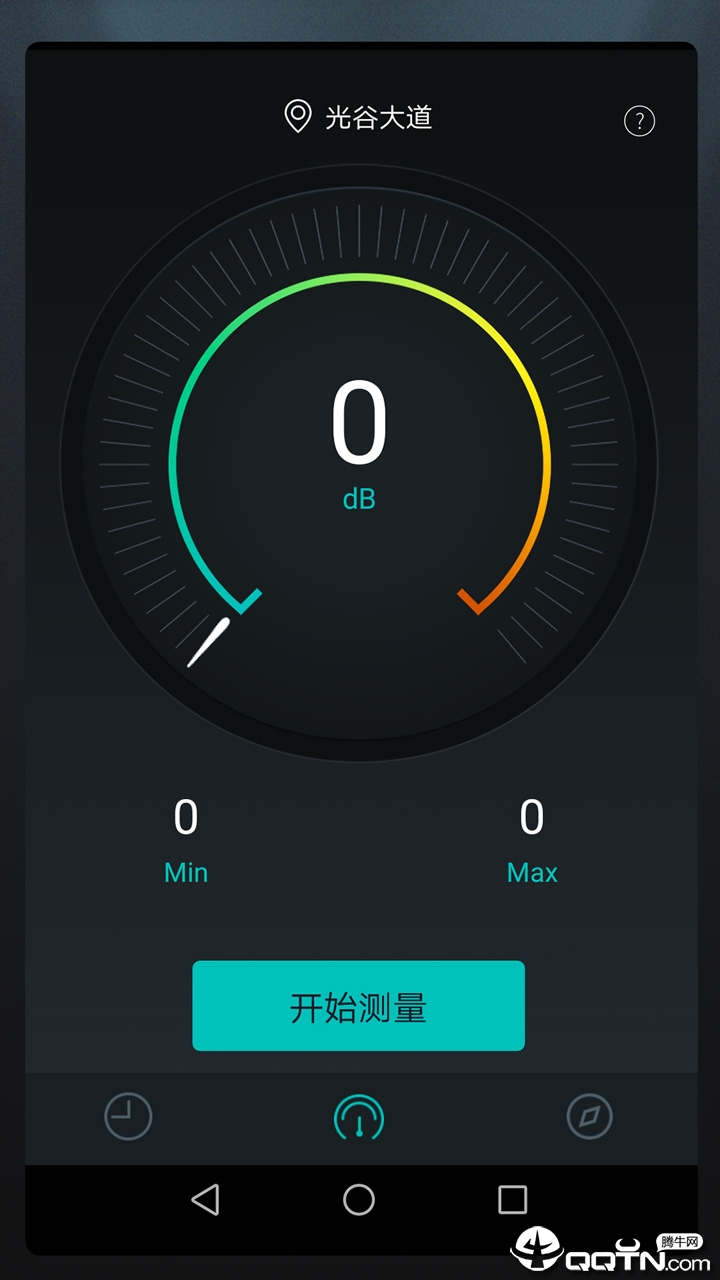Viewport: 720px width, 1280px height.
Task: Return to the home screen
Action: 359,1199
